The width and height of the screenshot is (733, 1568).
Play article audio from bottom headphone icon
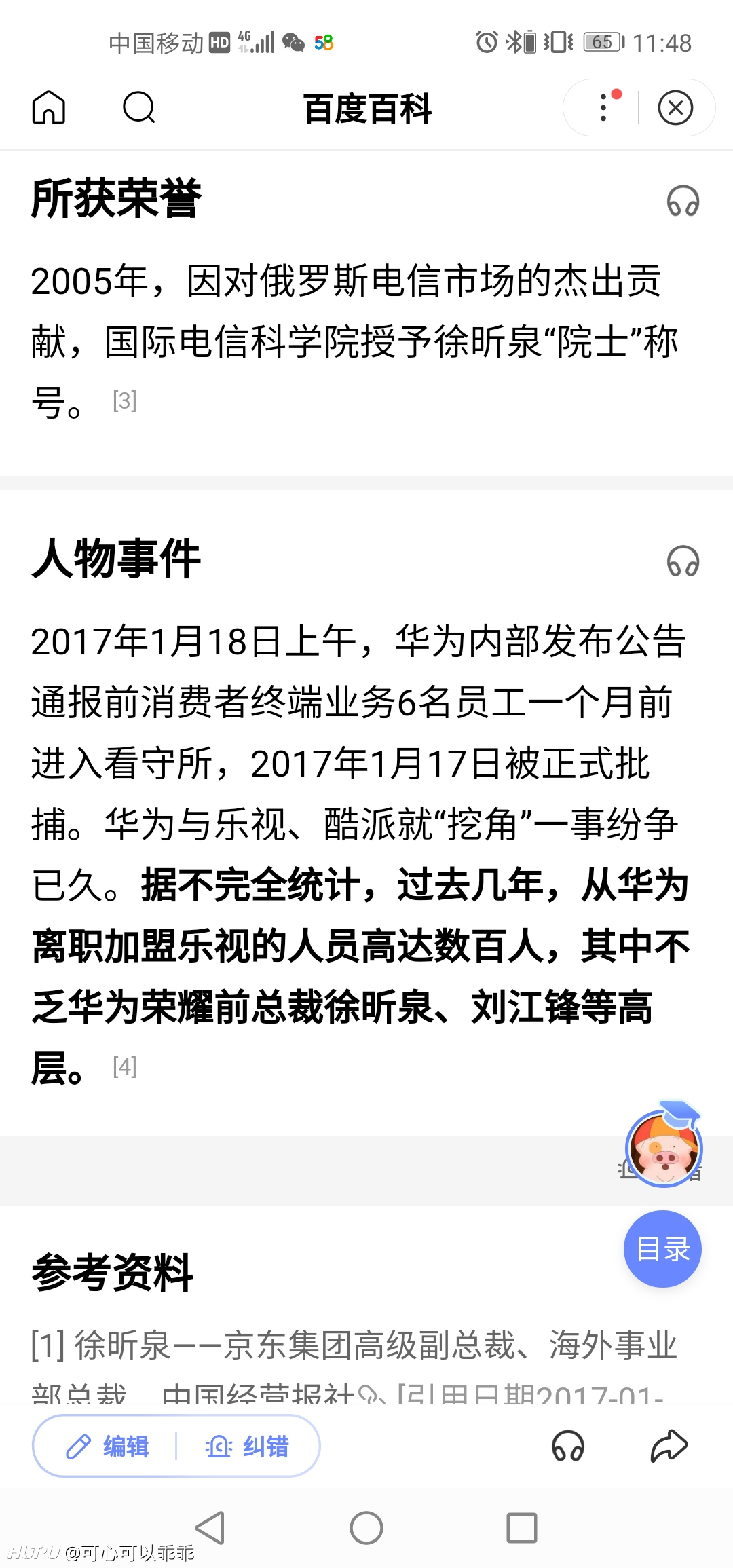click(x=568, y=1446)
